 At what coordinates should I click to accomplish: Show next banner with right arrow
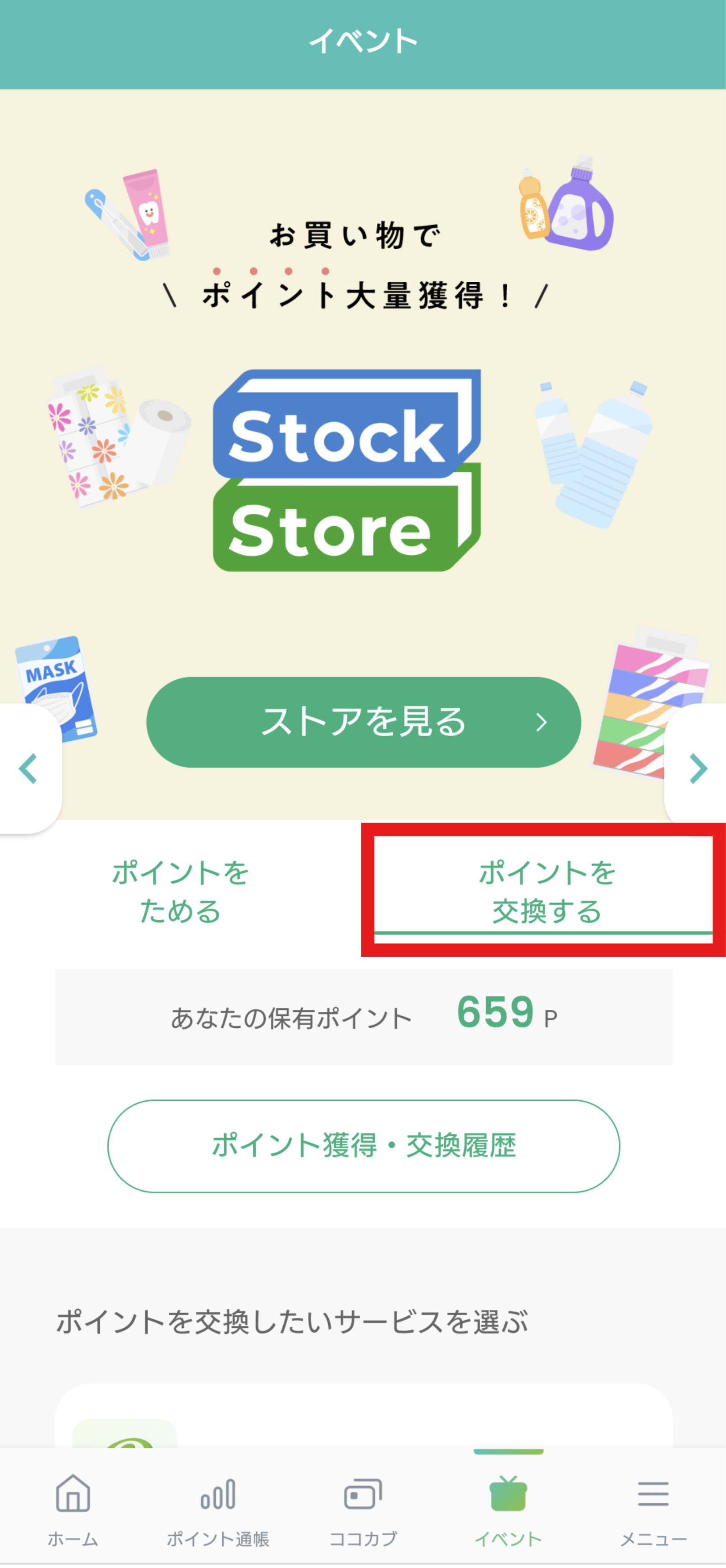point(697,768)
